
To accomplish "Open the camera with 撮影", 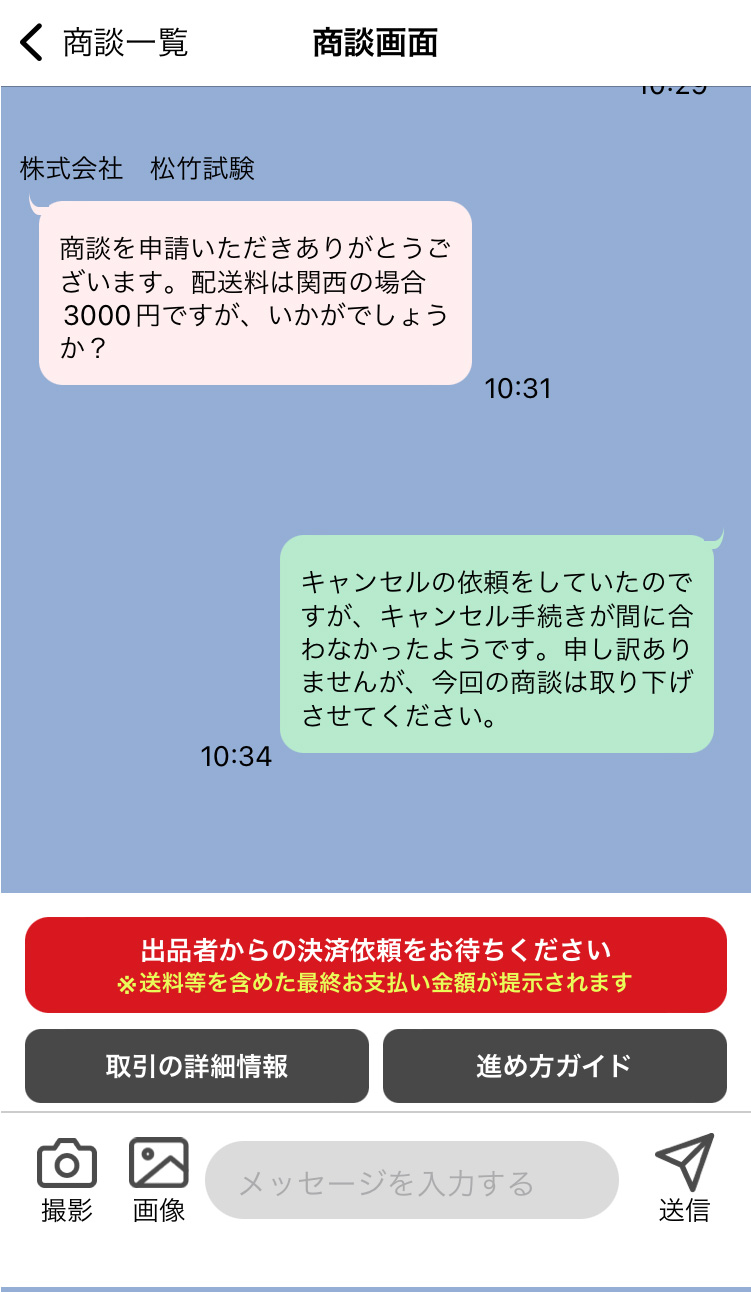I will point(67,1180).
